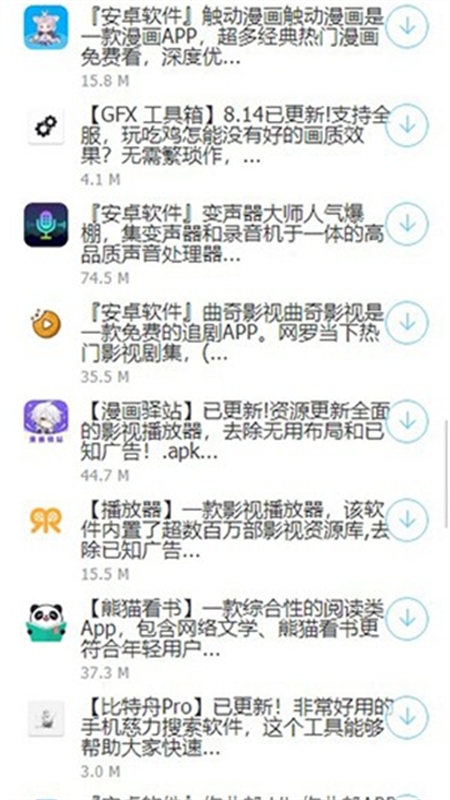Download GFX 工具箱
The image size is (450, 800).
click(x=407, y=125)
